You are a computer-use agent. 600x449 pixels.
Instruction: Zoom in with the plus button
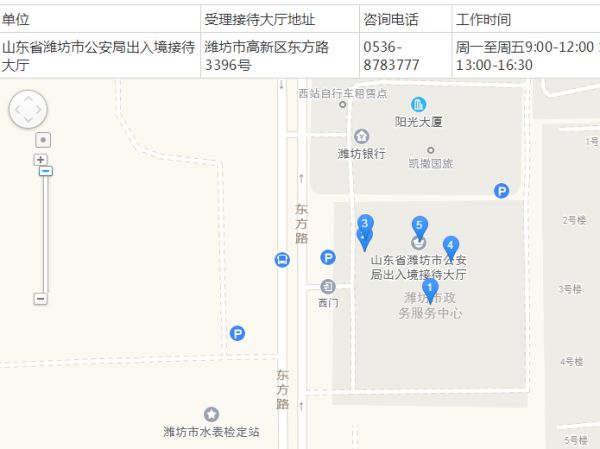click(x=41, y=160)
